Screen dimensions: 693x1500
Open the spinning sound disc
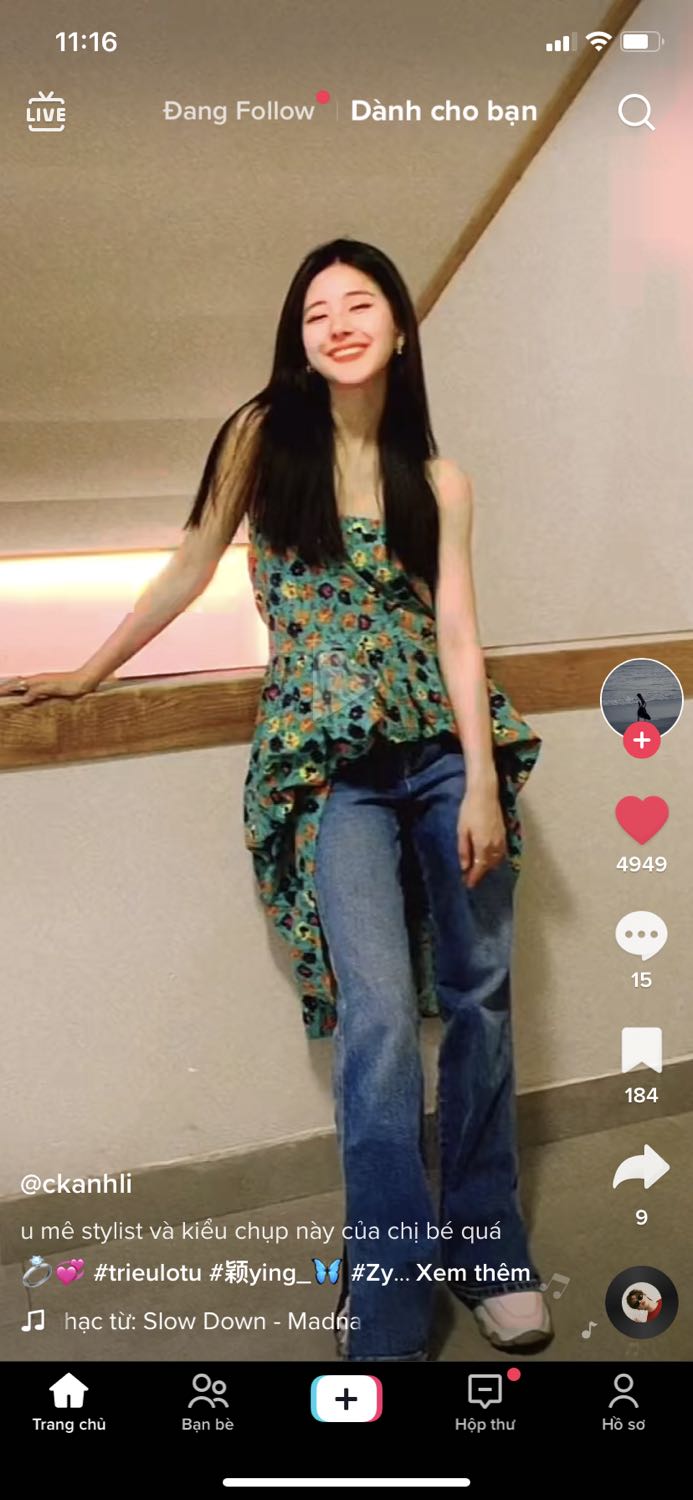641,1302
